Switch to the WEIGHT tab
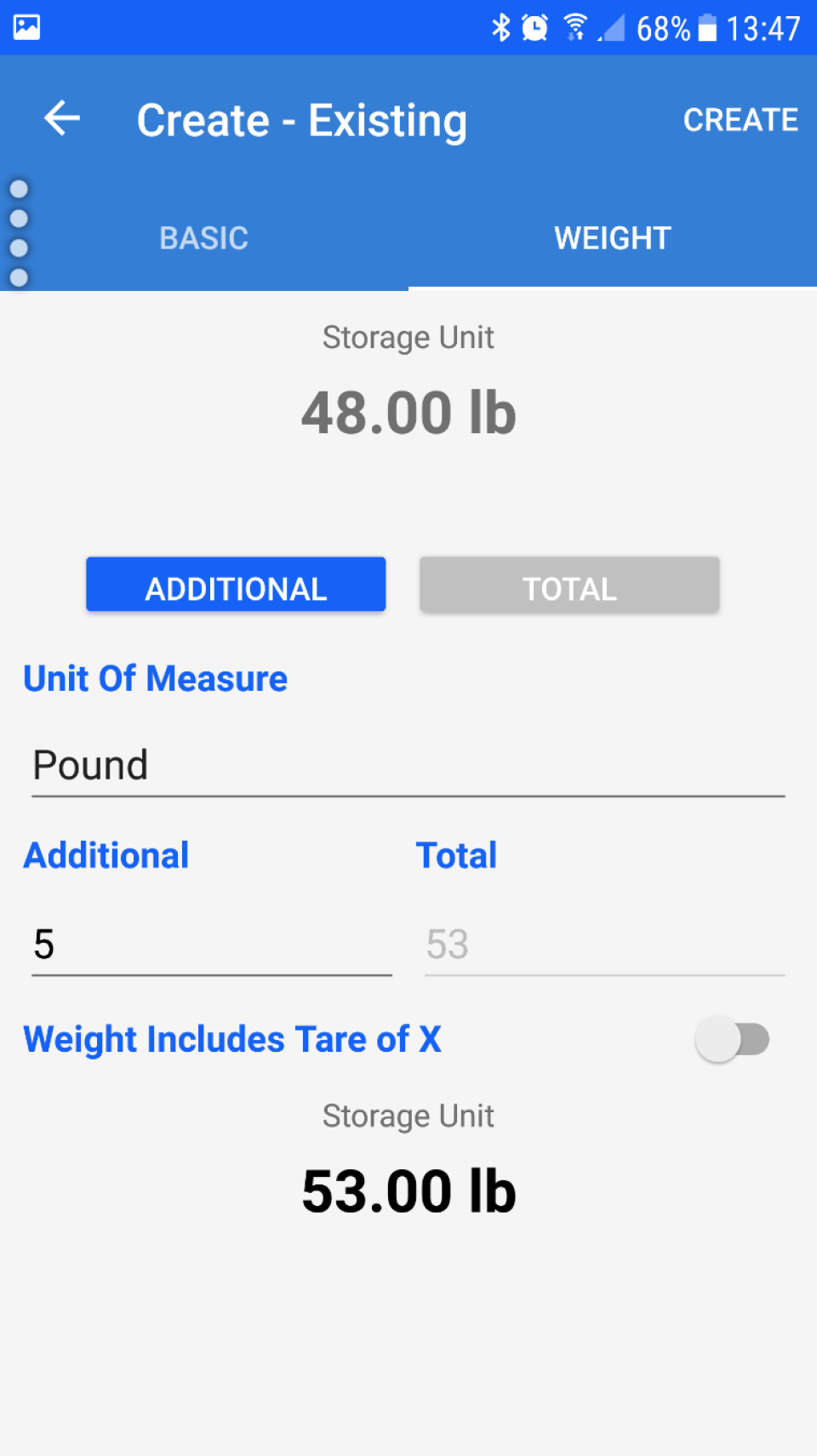The image size is (817, 1456). click(x=612, y=238)
